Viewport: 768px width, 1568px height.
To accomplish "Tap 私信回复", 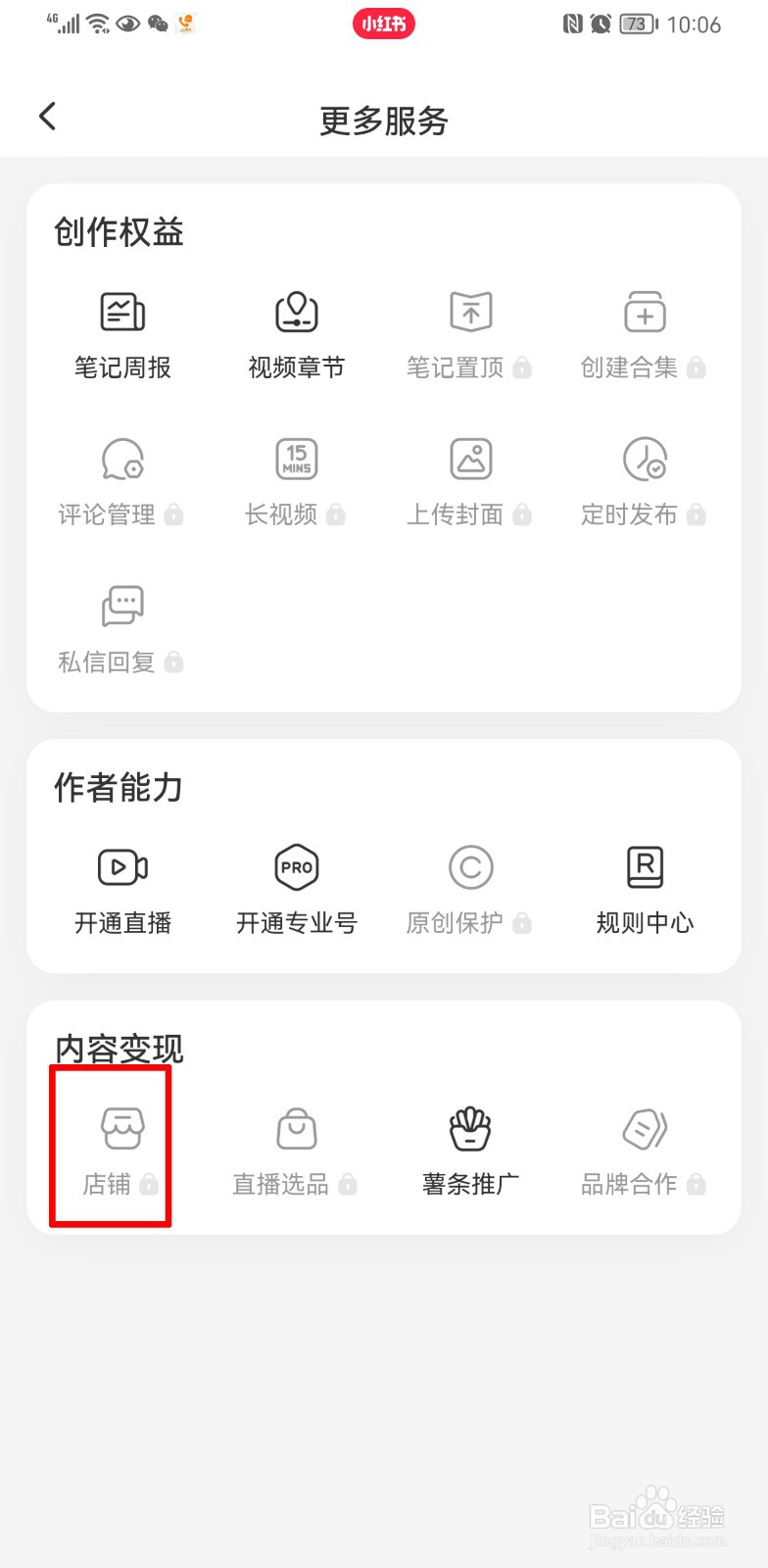I will (x=122, y=629).
